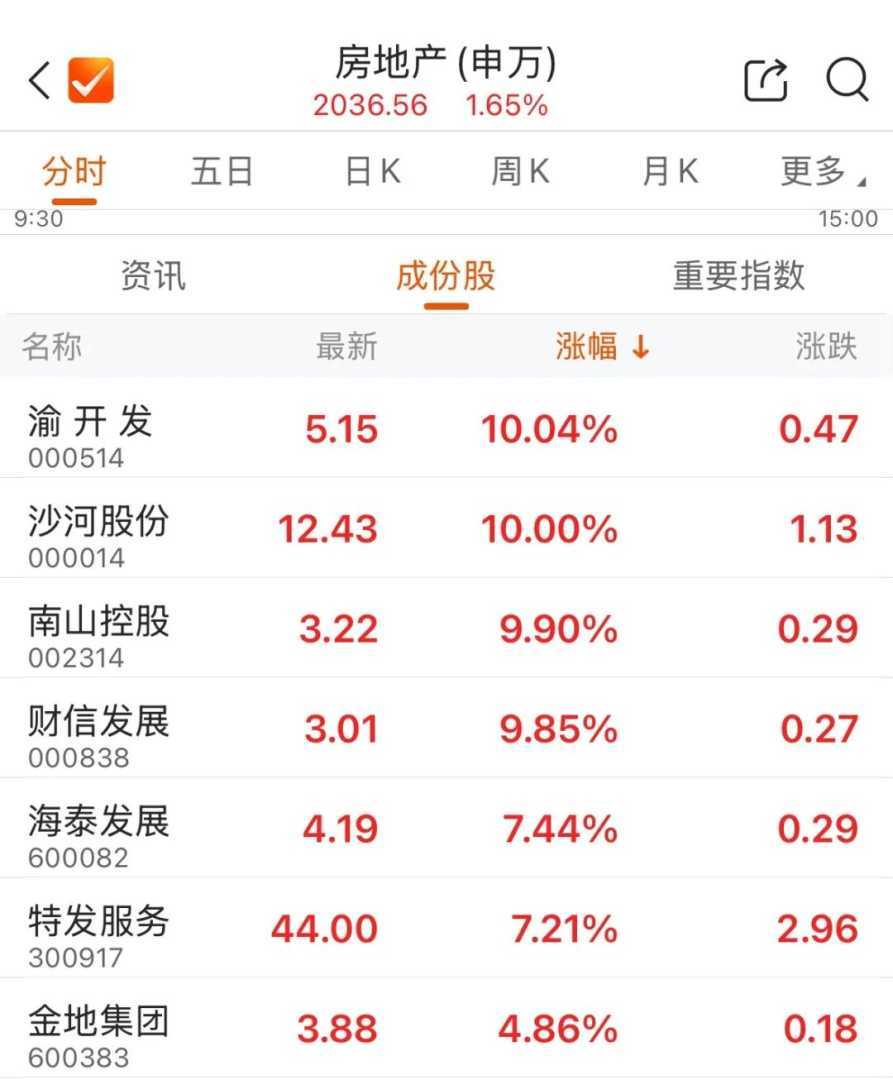
Task: Select the 周K chart tab
Action: [520, 172]
